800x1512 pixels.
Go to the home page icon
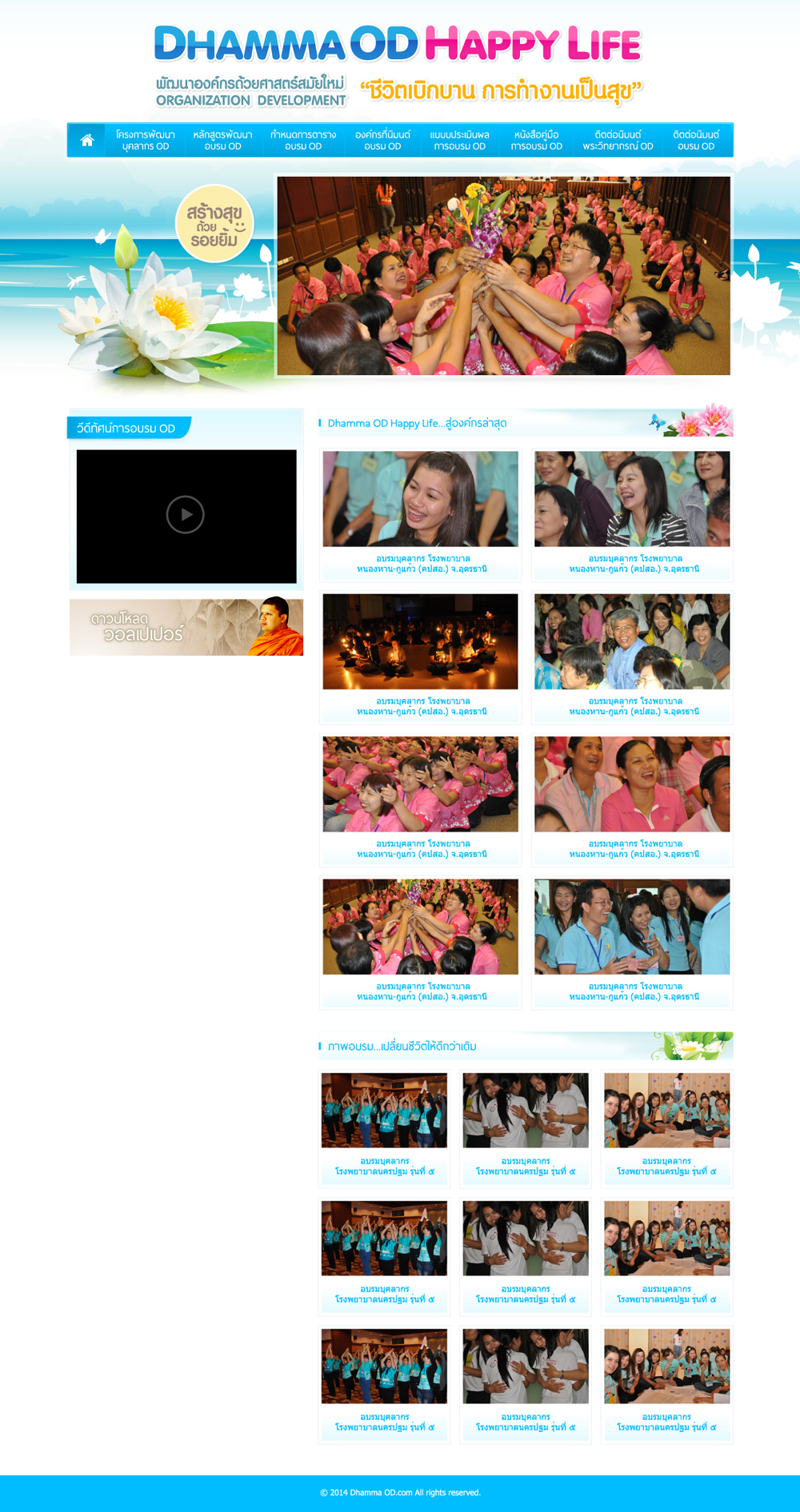[87, 141]
